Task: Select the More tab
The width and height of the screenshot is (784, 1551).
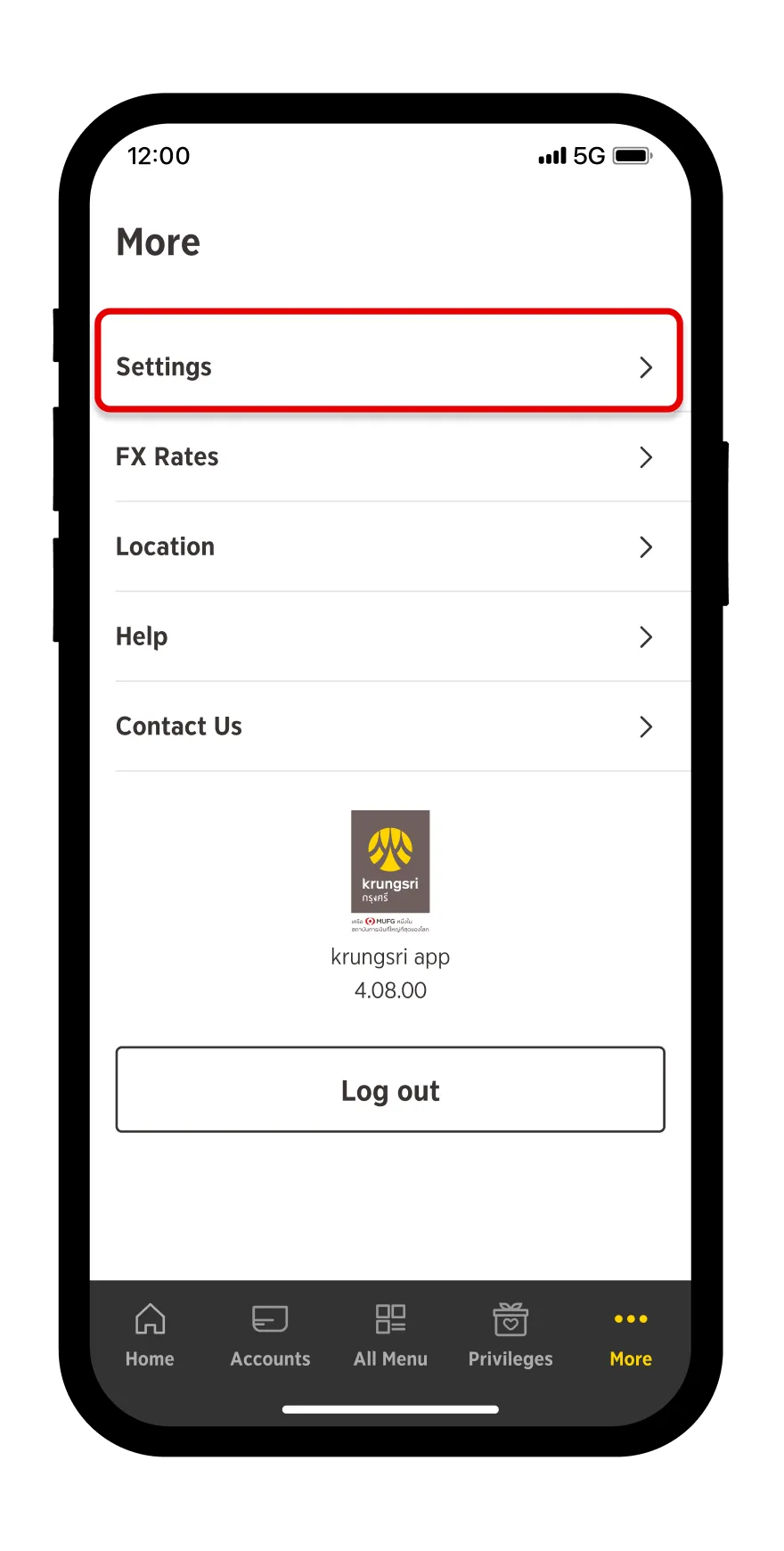Action: pyautogui.click(x=631, y=1334)
